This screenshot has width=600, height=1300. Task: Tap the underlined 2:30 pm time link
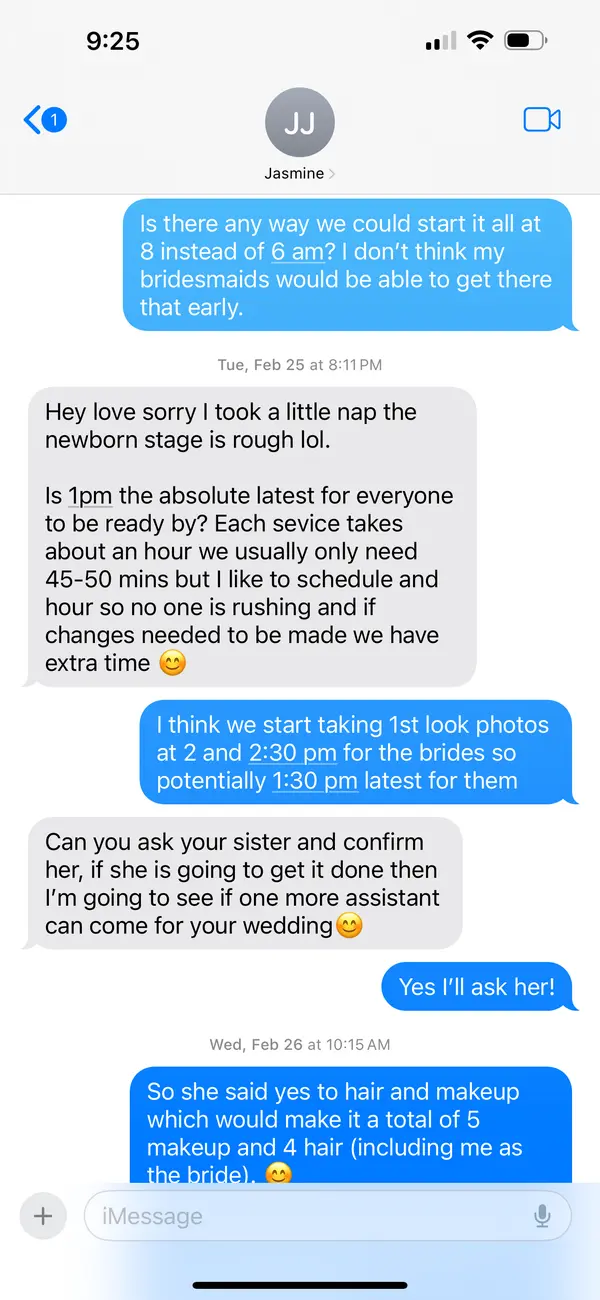294,753
